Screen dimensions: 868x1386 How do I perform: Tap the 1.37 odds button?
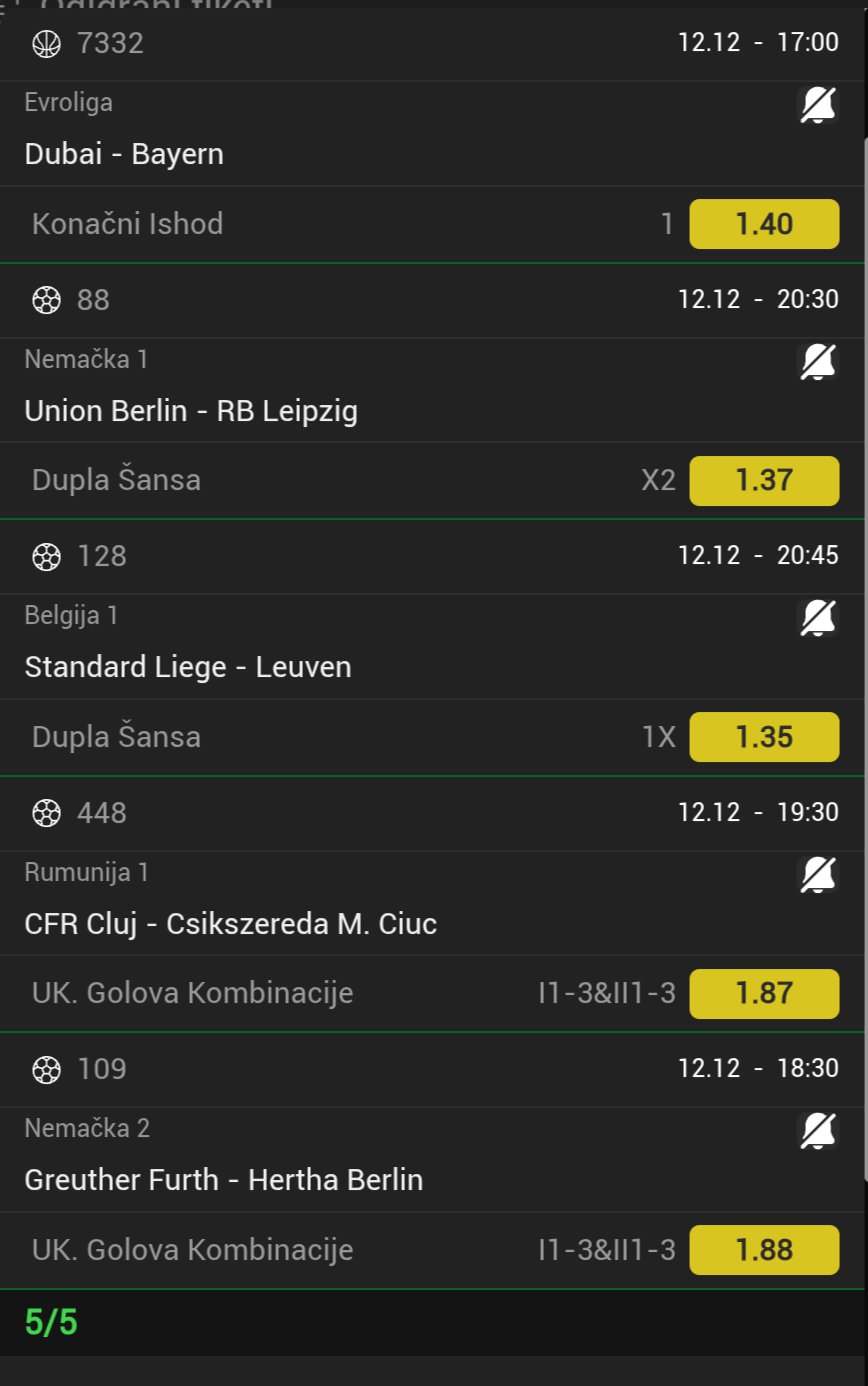coord(764,481)
